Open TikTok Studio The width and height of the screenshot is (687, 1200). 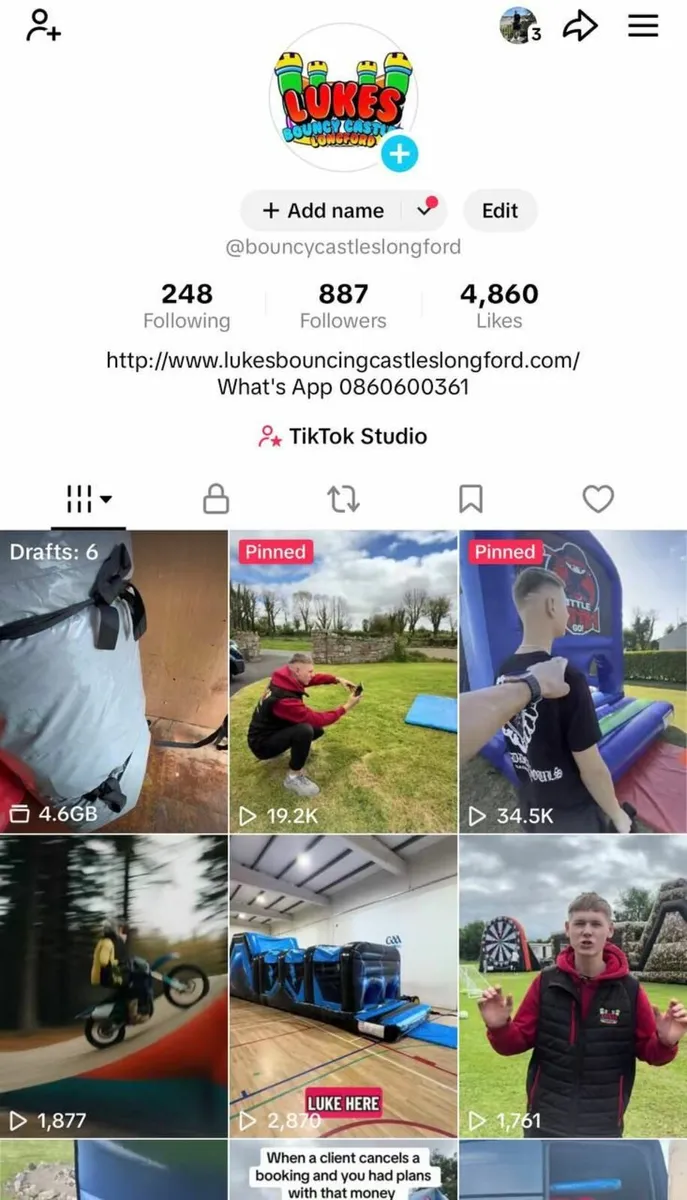tap(343, 436)
